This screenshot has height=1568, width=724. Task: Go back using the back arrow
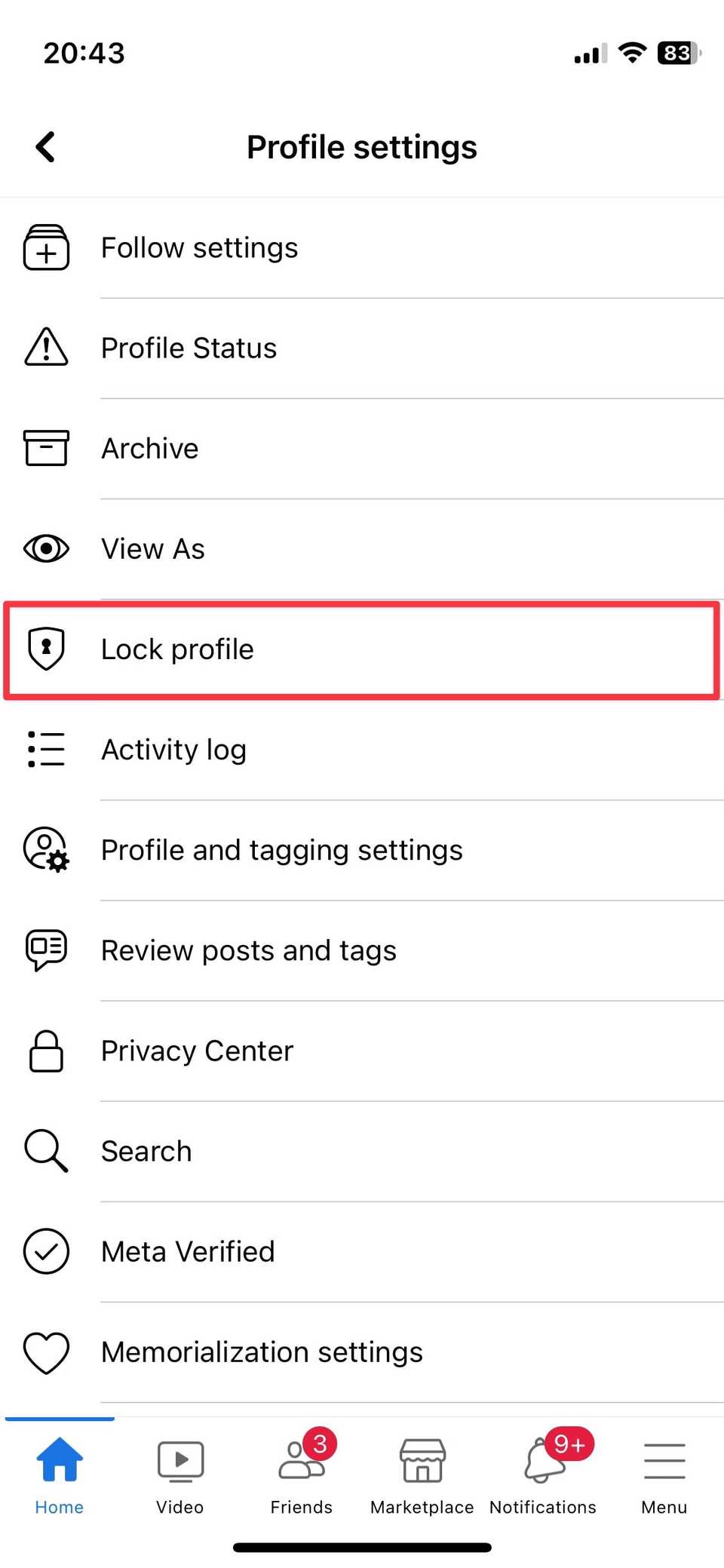45,146
